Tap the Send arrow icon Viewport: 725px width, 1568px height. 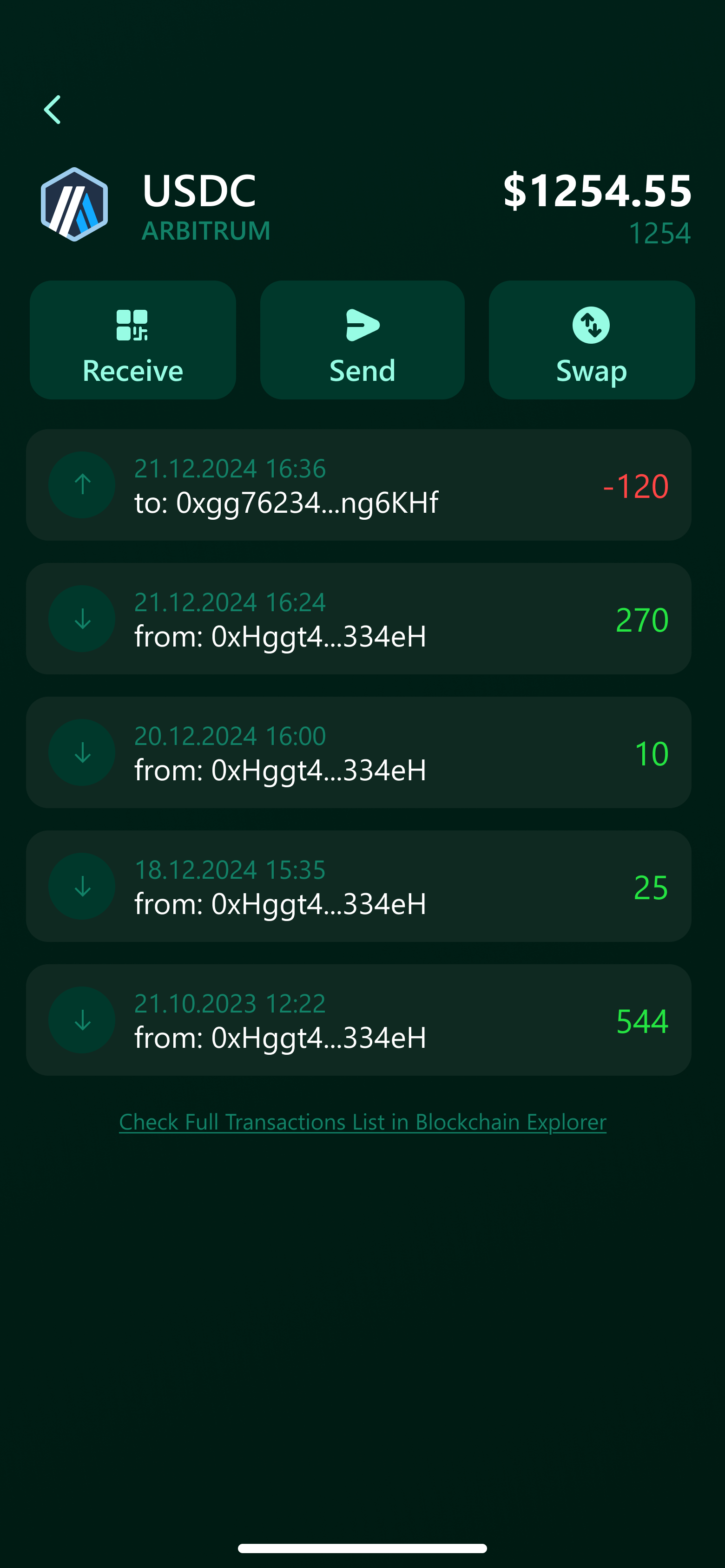[x=362, y=326]
